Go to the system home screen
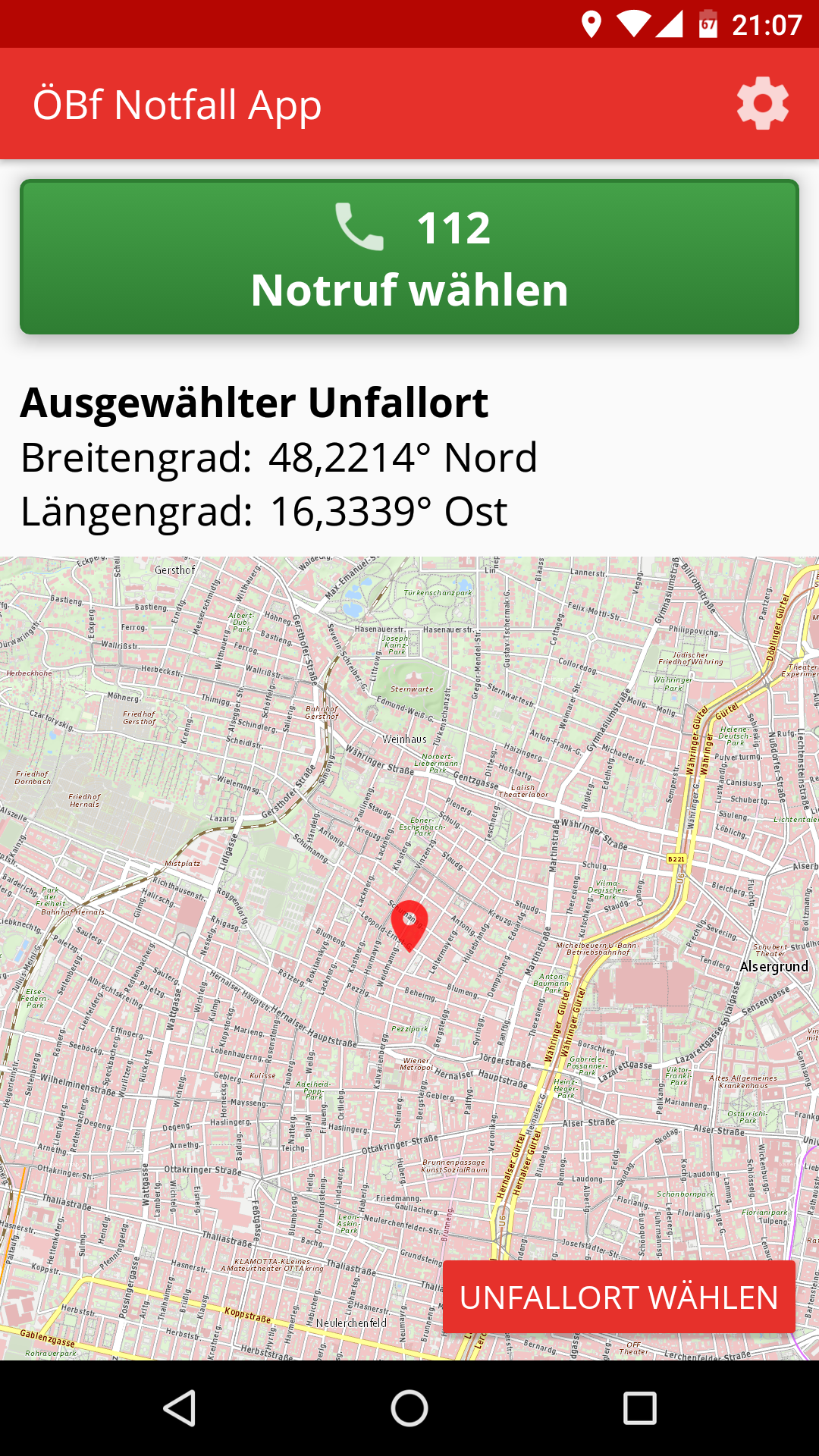 (x=409, y=1408)
